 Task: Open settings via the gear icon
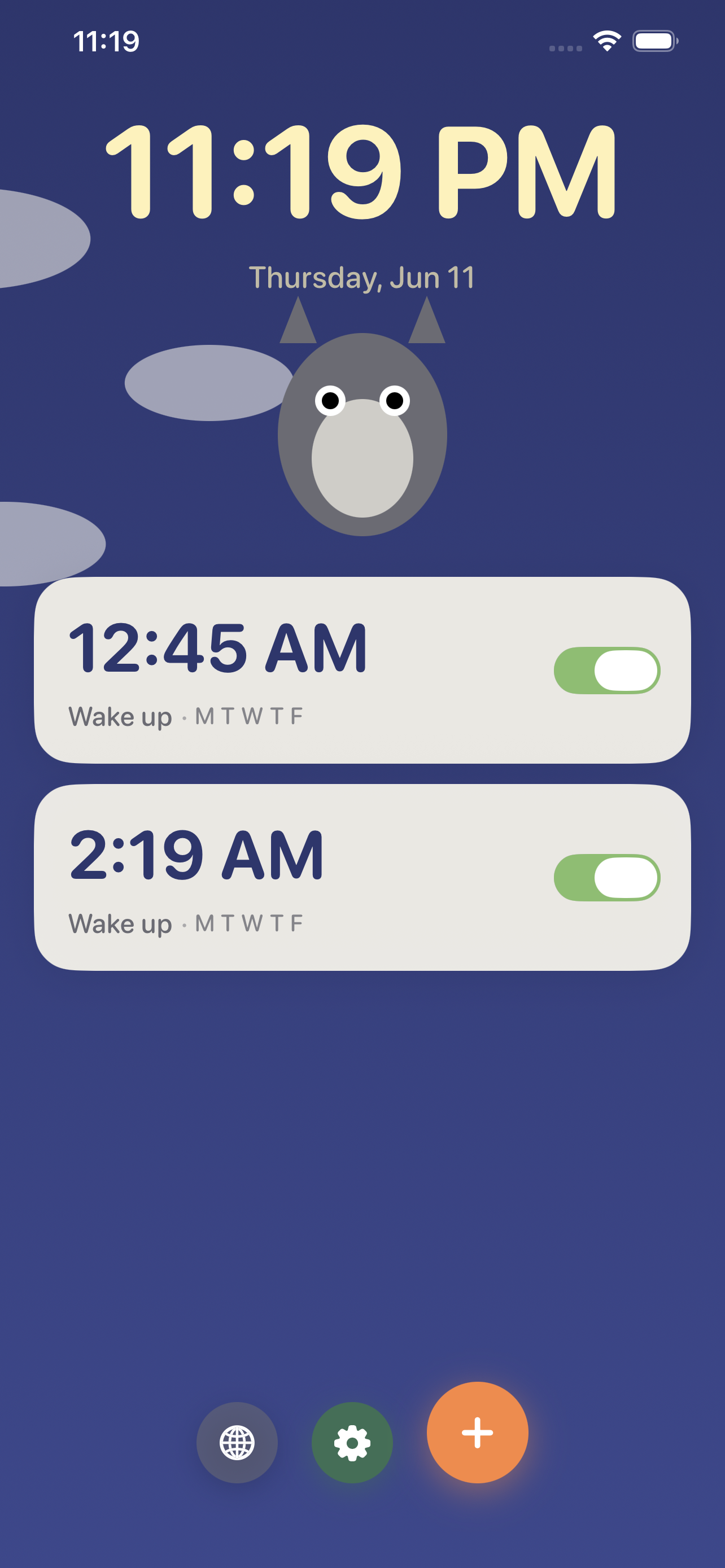[x=352, y=1443]
